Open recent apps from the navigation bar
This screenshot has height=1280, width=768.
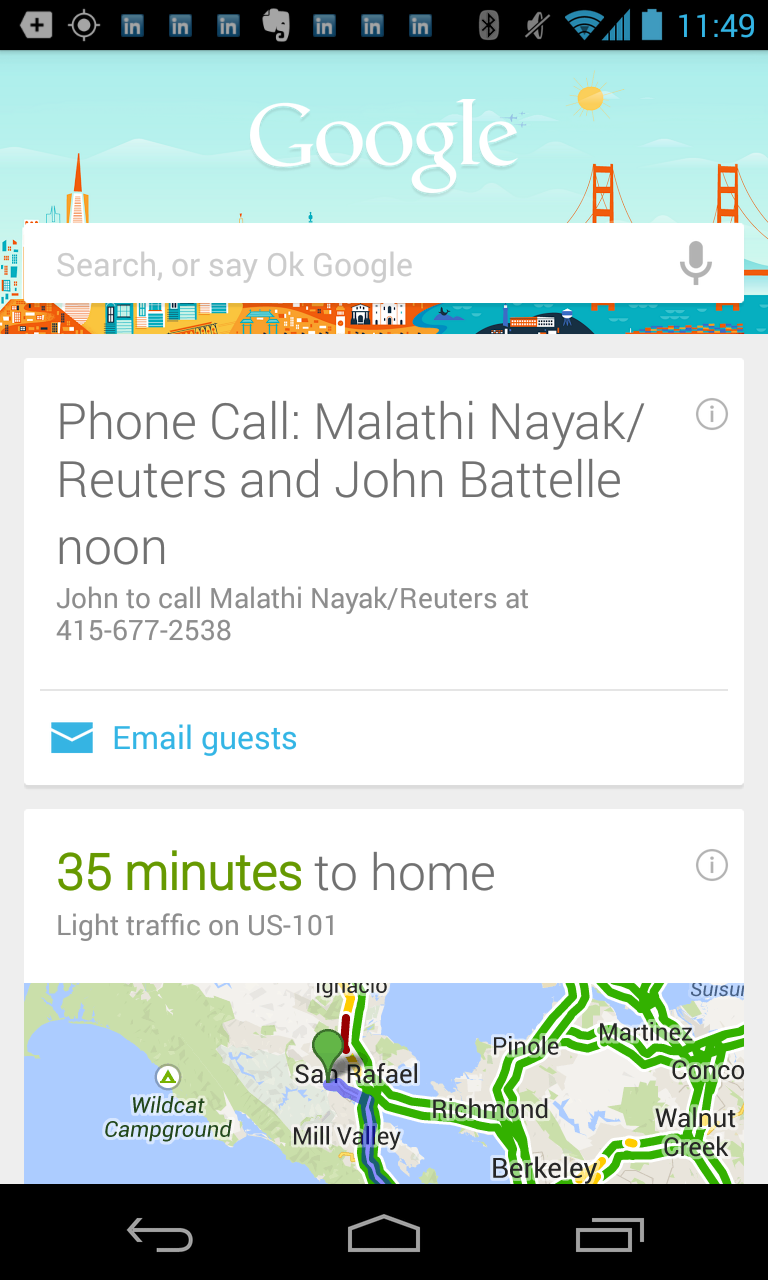tap(610, 1235)
